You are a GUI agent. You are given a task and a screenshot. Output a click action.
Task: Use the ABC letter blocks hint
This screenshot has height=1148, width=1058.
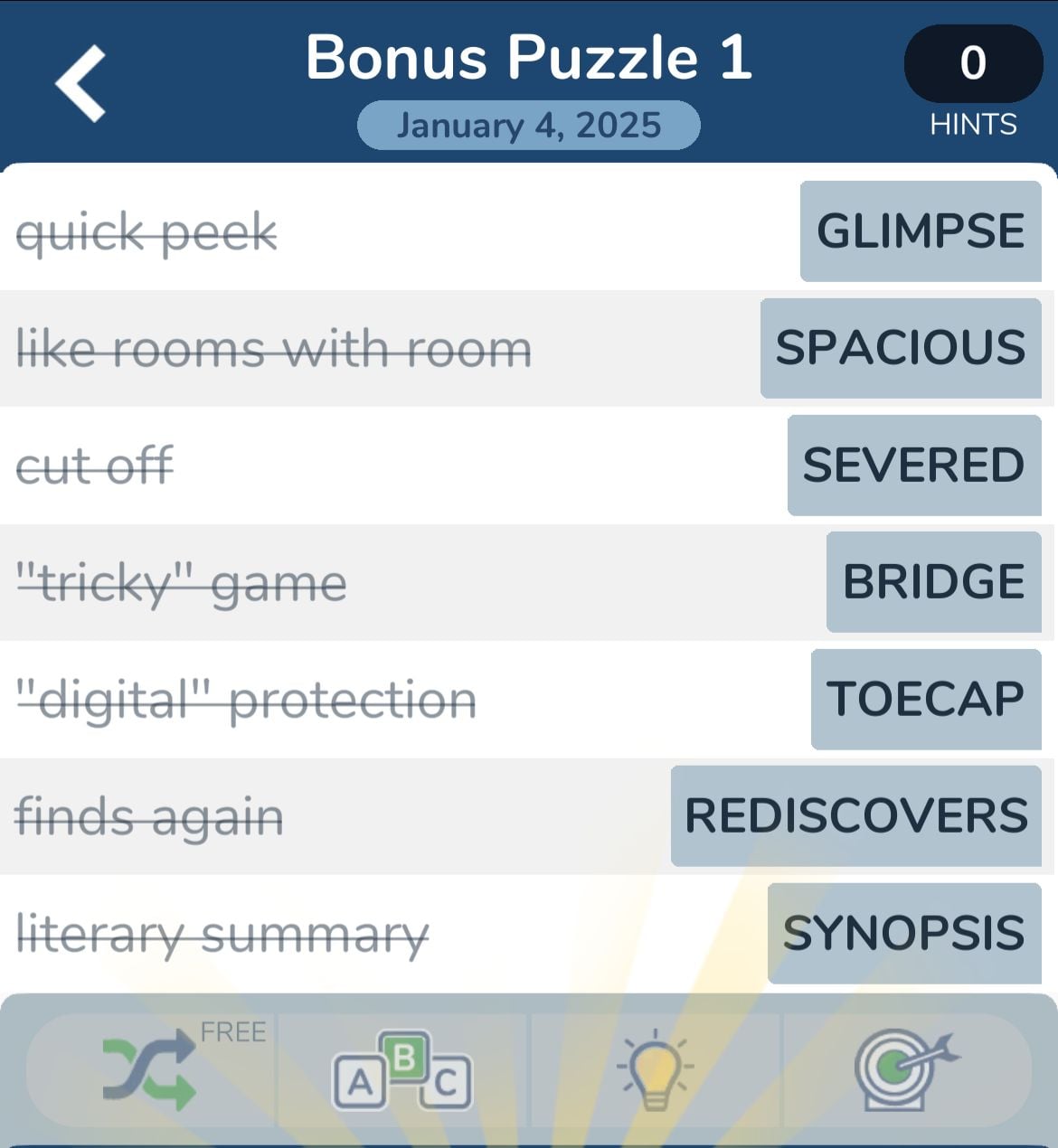(x=402, y=1072)
